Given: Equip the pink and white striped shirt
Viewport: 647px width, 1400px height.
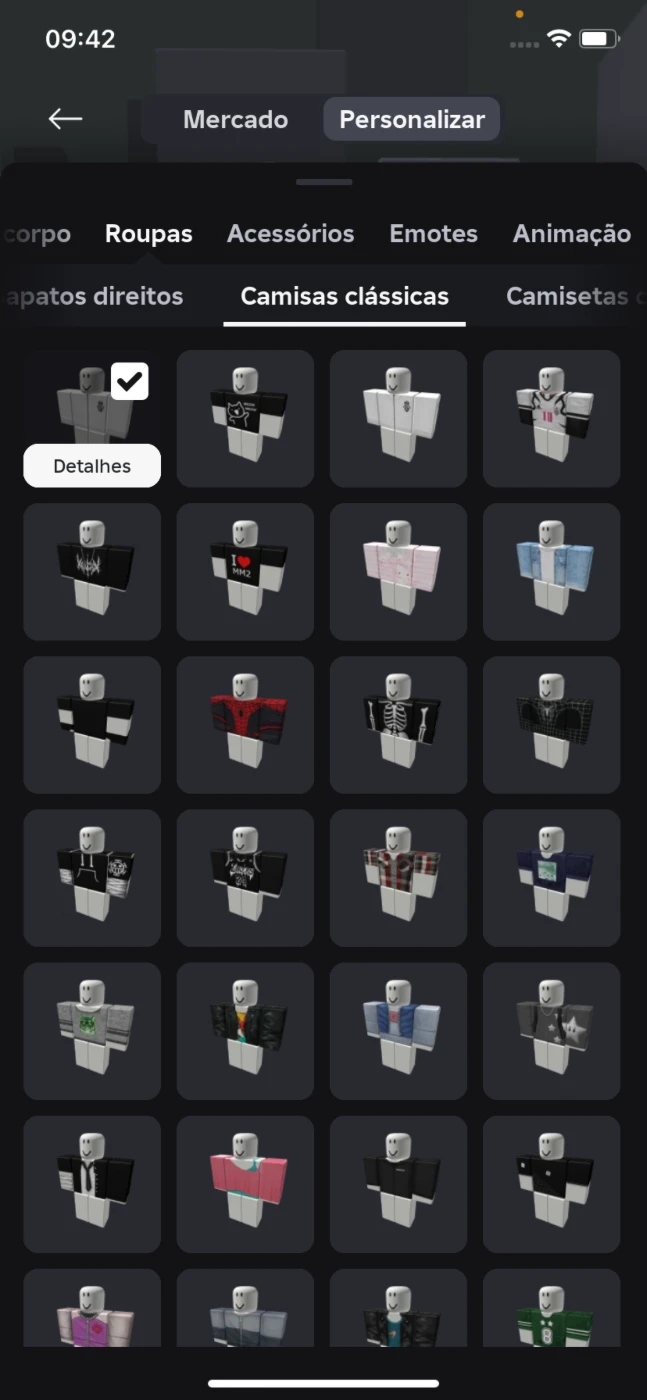Looking at the screenshot, I should pos(398,572).
